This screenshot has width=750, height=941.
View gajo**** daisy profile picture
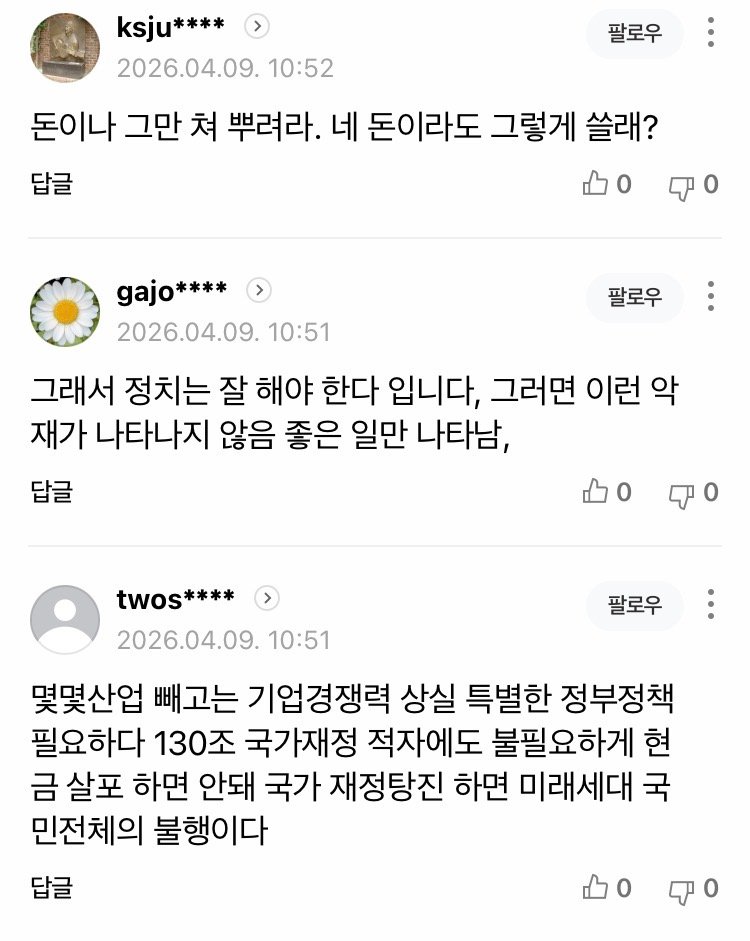(x=65, y=312)
